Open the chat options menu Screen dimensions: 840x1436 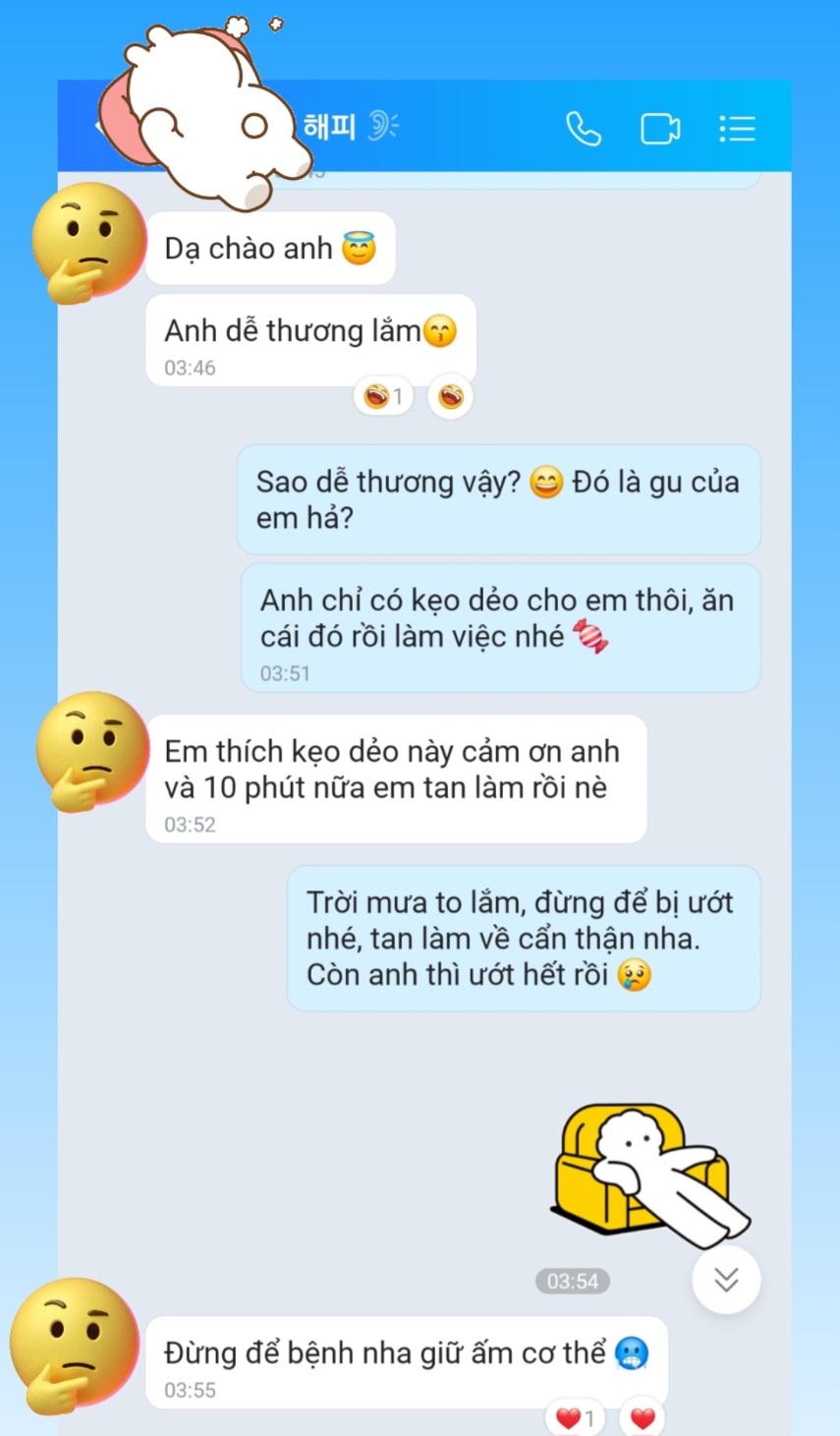(737, 129)
